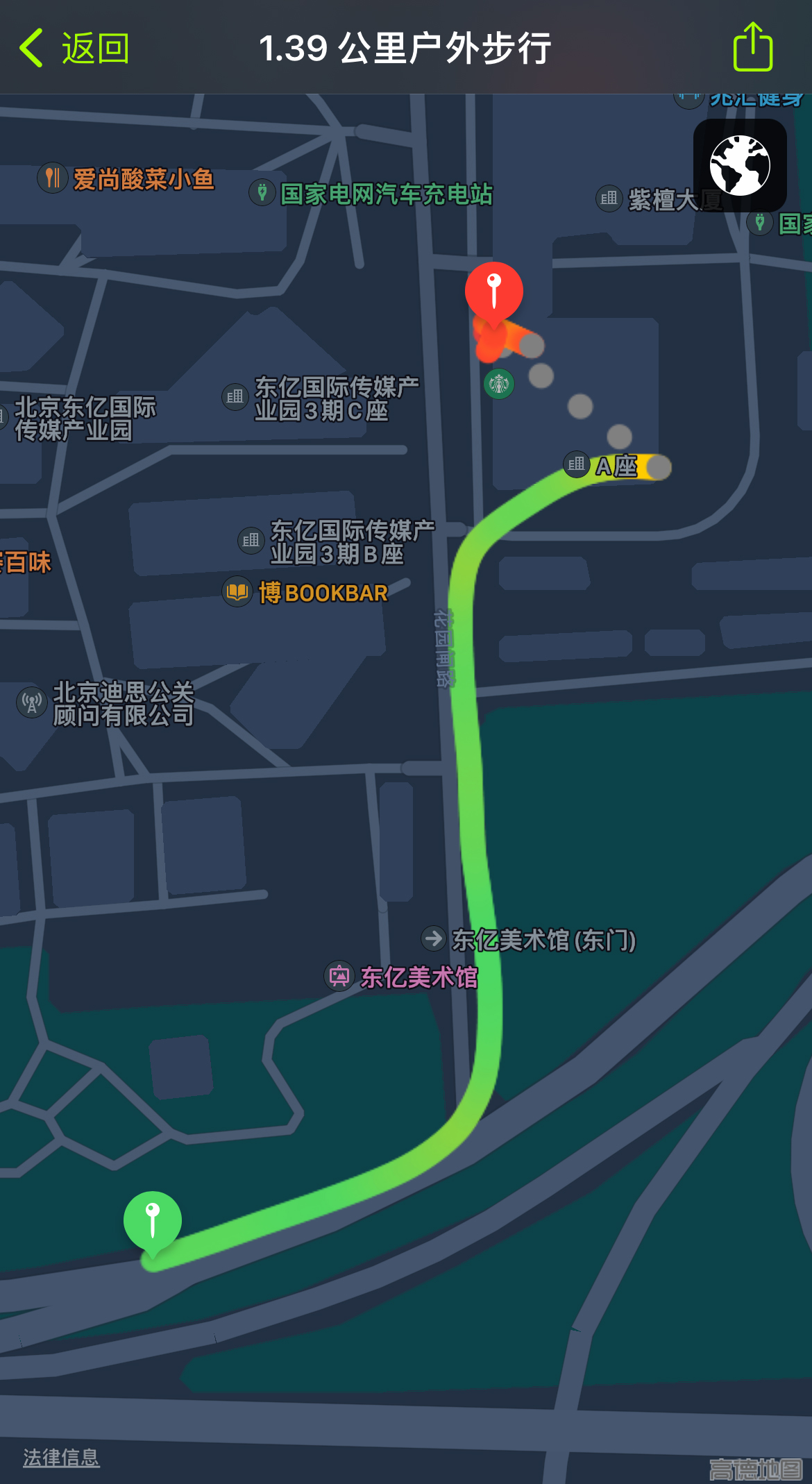This screenshot has height=1484, width=812.
Task: Select the 紫檀大厦 building icon
Action: 609,199
